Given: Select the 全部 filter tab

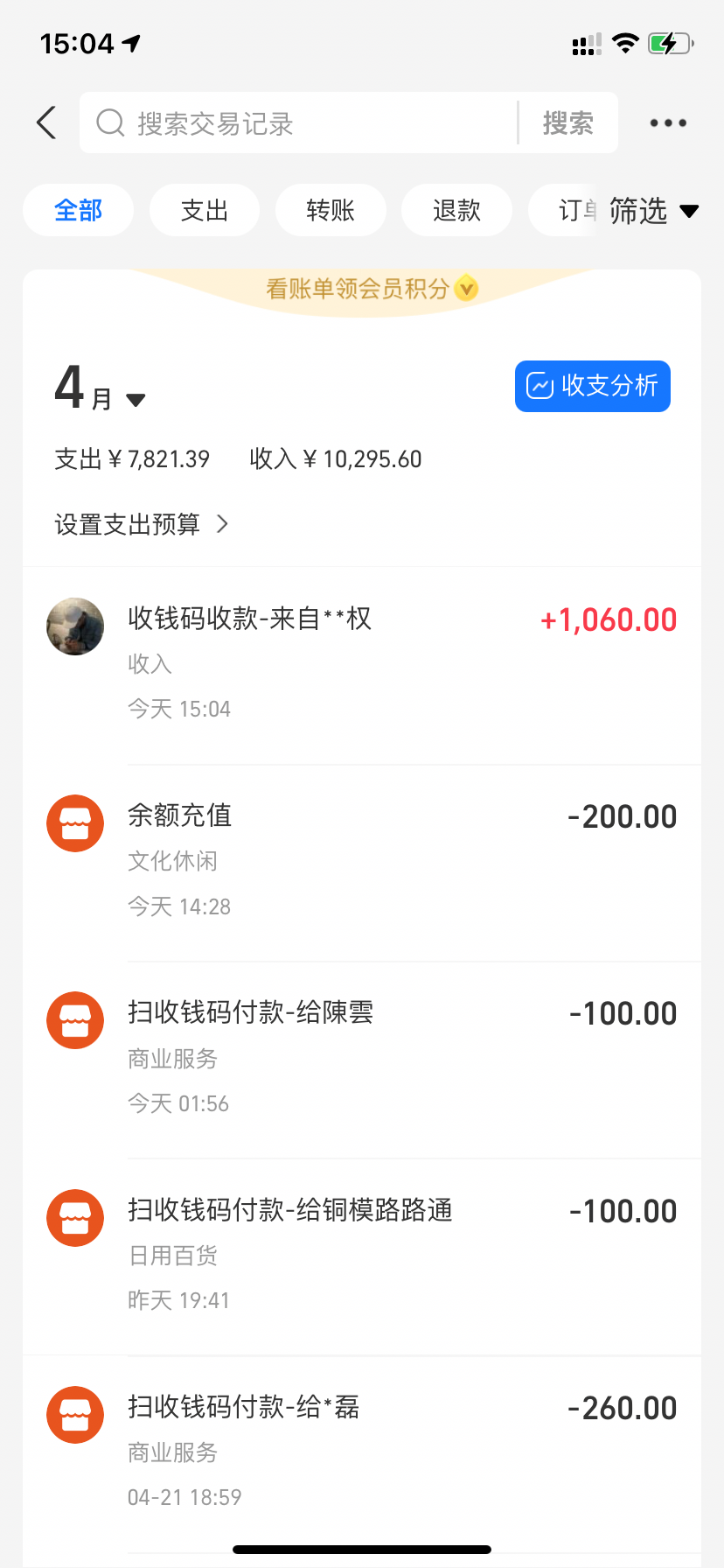Looking at the screenshot, I should click(79, 210).
